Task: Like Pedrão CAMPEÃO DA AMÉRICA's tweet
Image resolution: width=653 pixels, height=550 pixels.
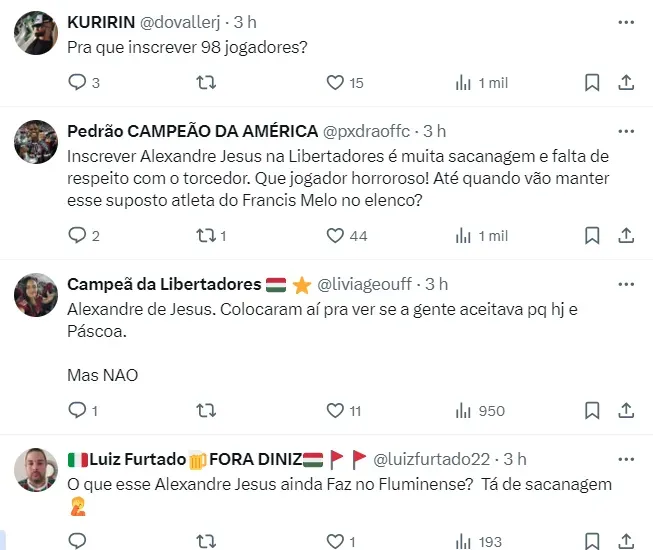Action: (x=336, y=236)
